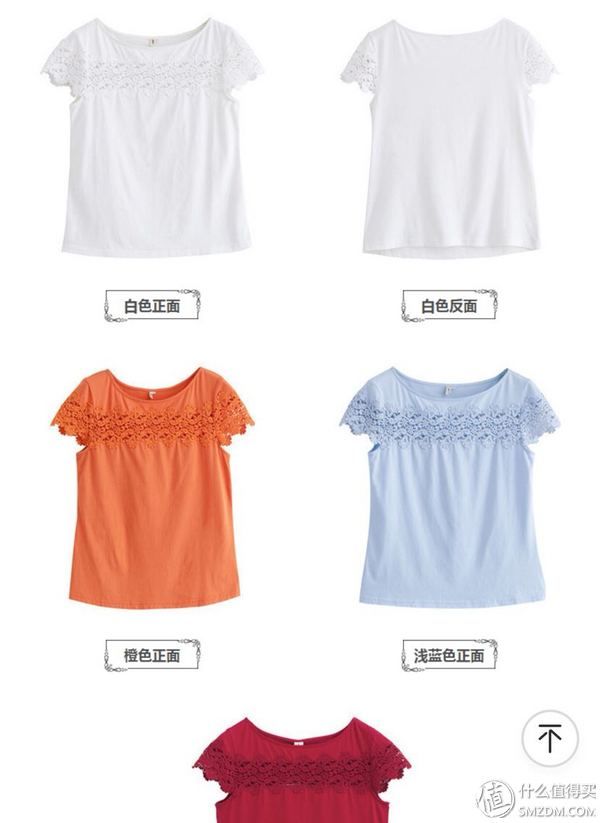Tap the back-to-top arrow button

tap(549, 738)
